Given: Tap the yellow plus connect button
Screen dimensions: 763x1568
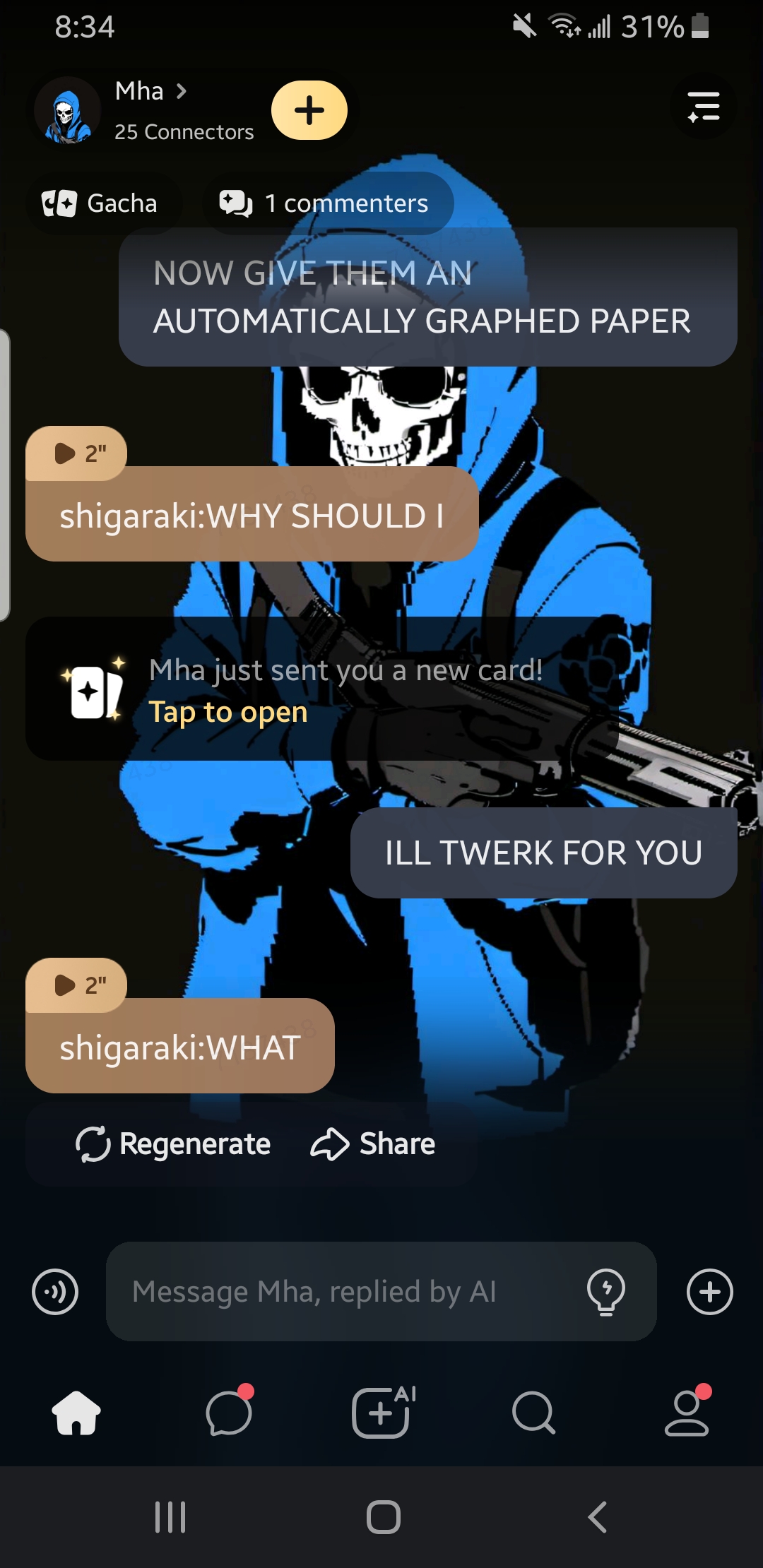Looking at the screenshot, I should pyautogui.click(x=309, y=110).
